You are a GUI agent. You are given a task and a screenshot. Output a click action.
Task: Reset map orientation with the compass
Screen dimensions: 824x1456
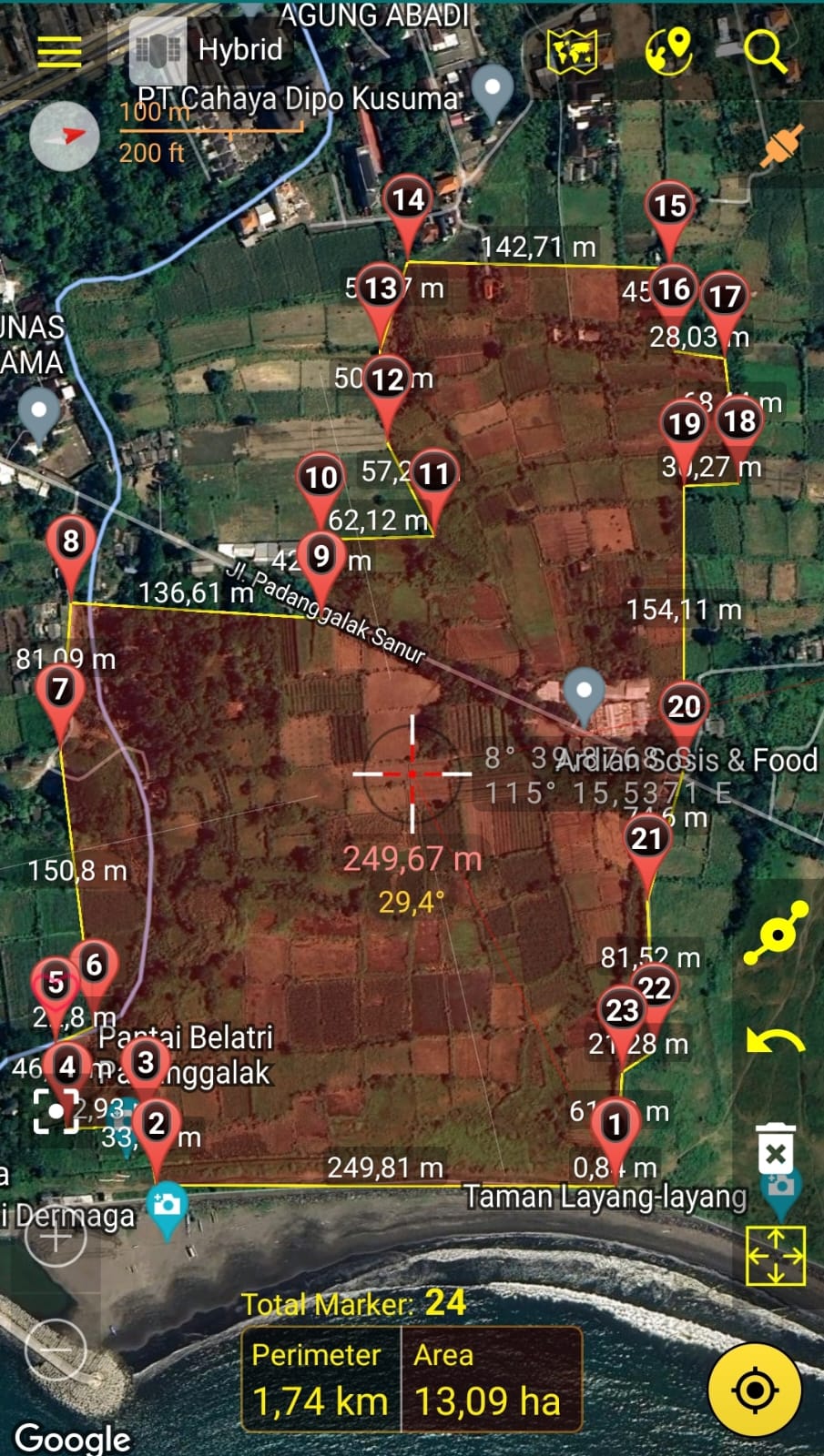(65, 136)
